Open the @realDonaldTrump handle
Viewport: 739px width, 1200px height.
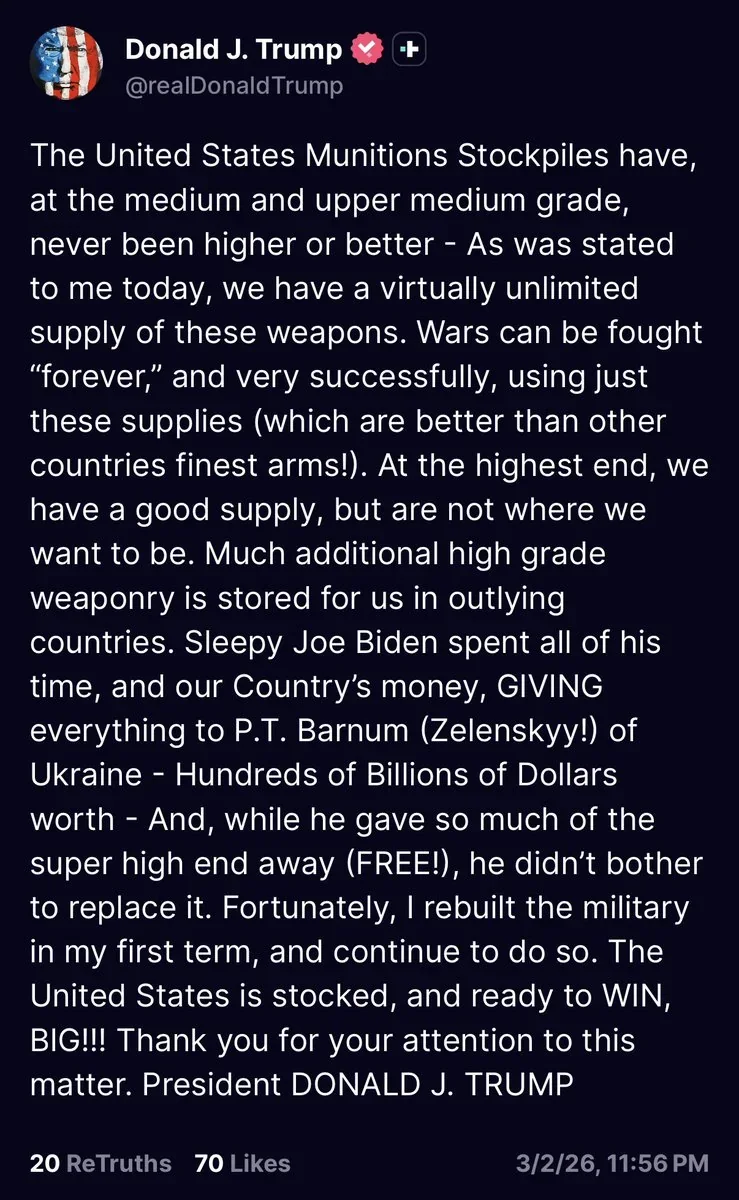pyautogui.click(x=234, y=85)
